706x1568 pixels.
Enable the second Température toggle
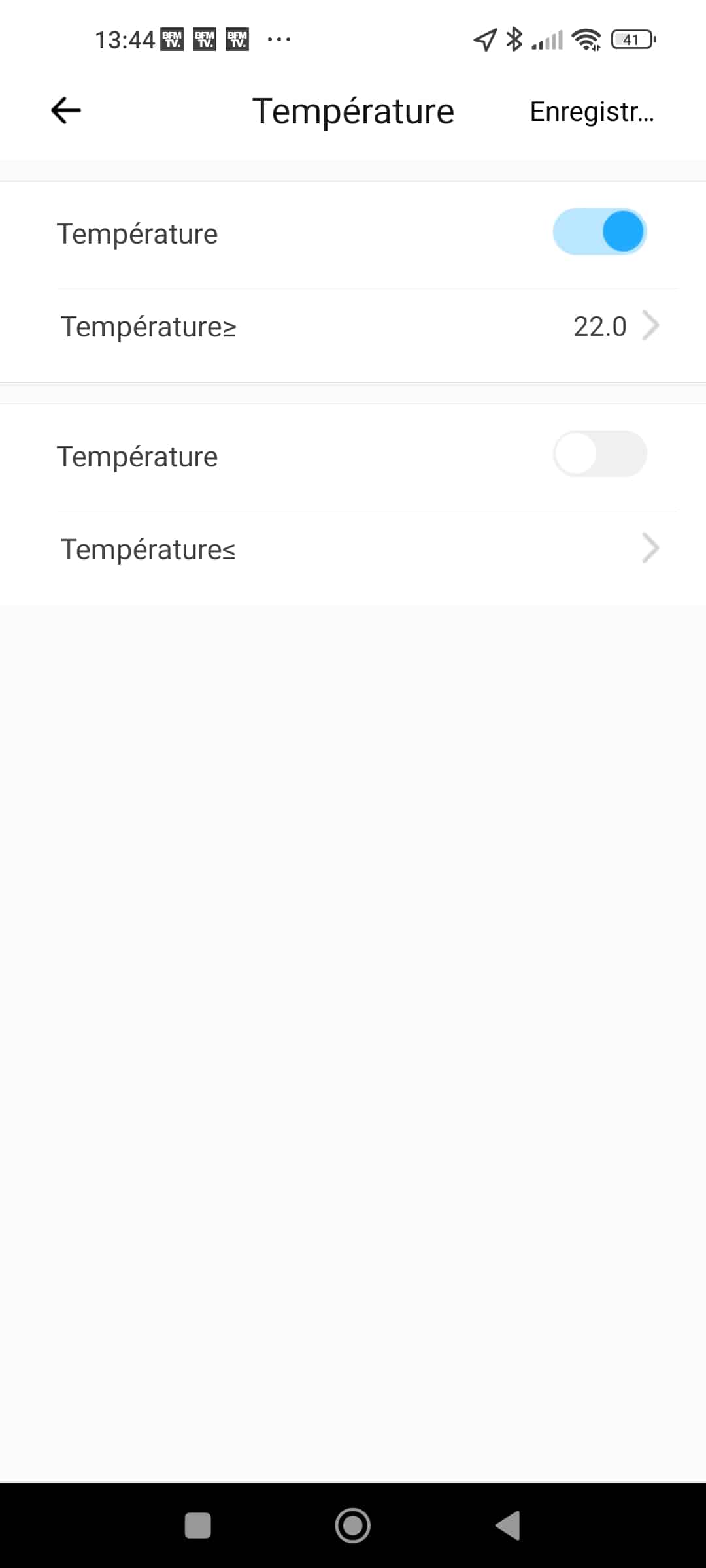coord(599,454)
